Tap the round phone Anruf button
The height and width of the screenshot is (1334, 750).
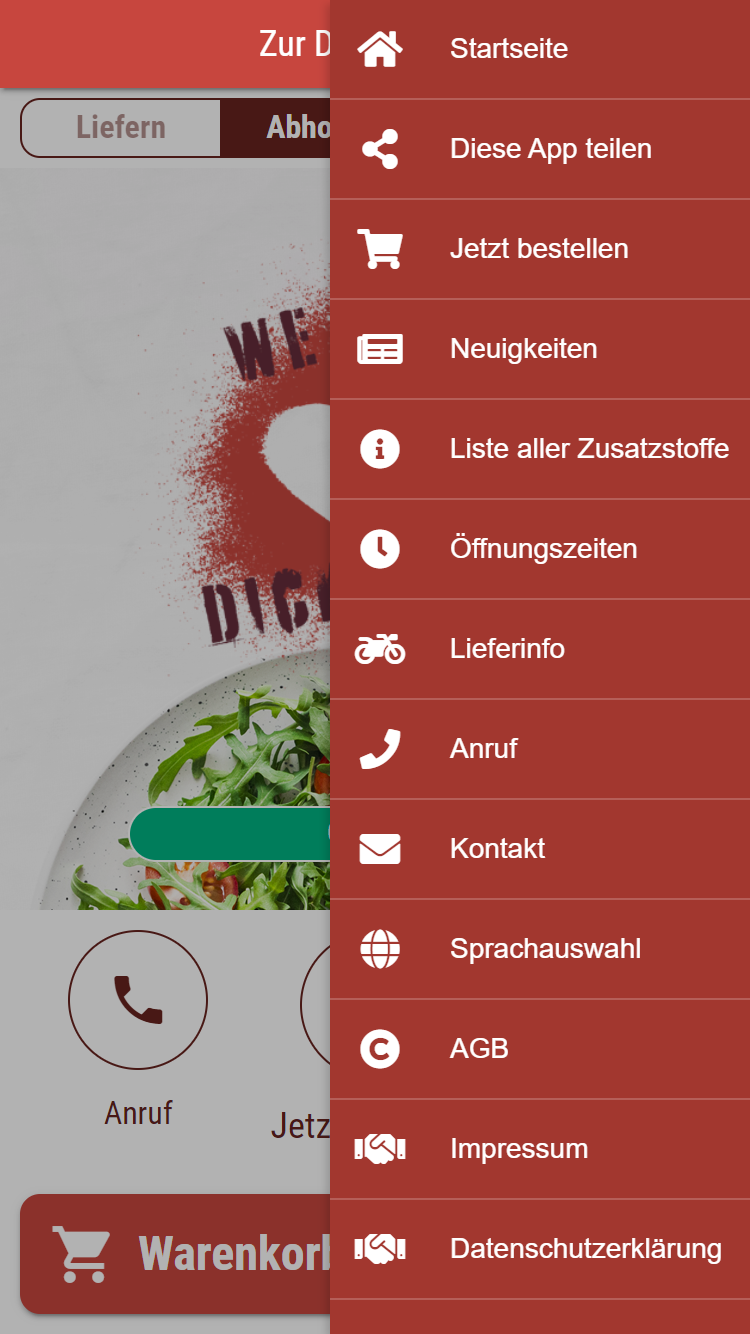[138, 1000]
